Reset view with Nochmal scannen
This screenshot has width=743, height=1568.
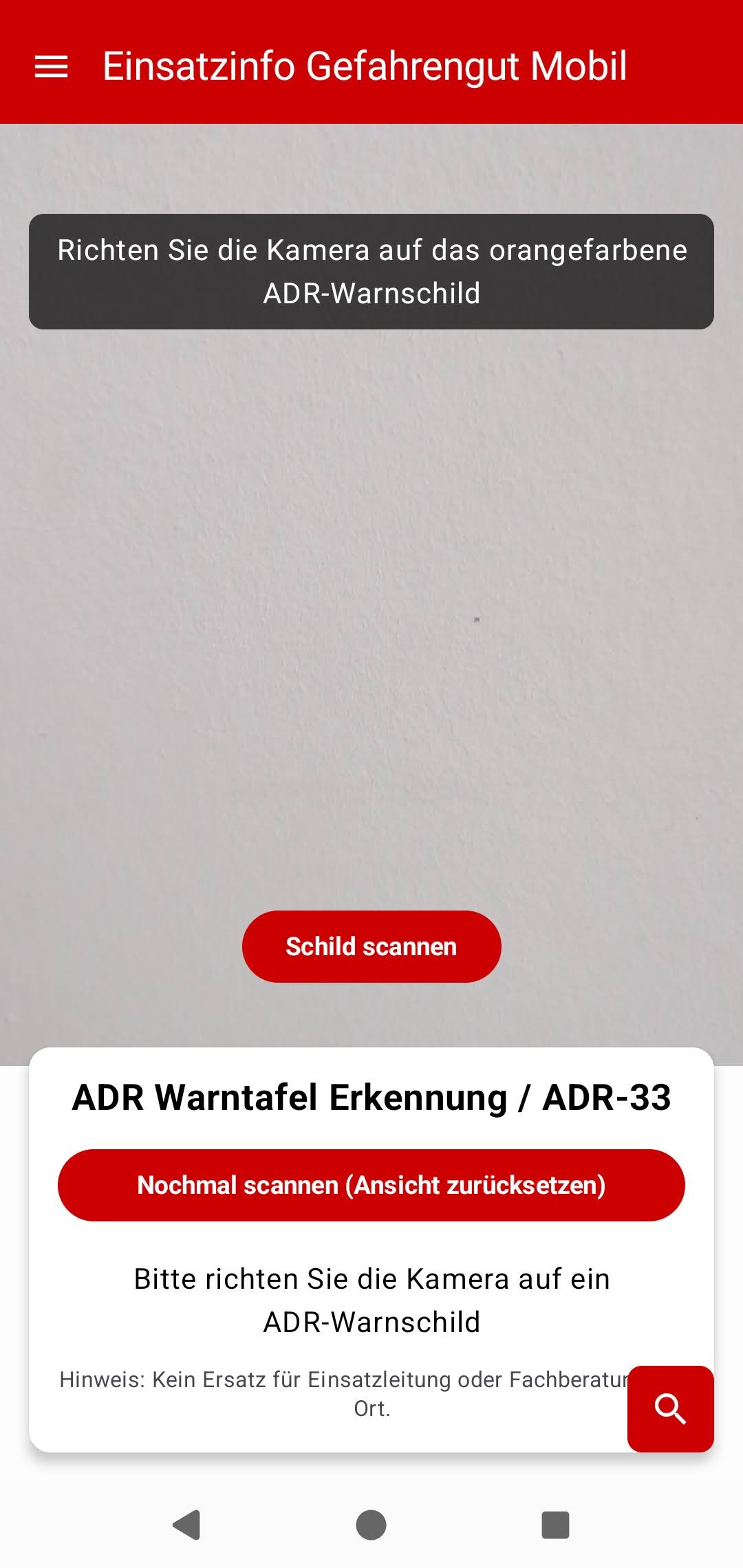[x=371, y=1185]
